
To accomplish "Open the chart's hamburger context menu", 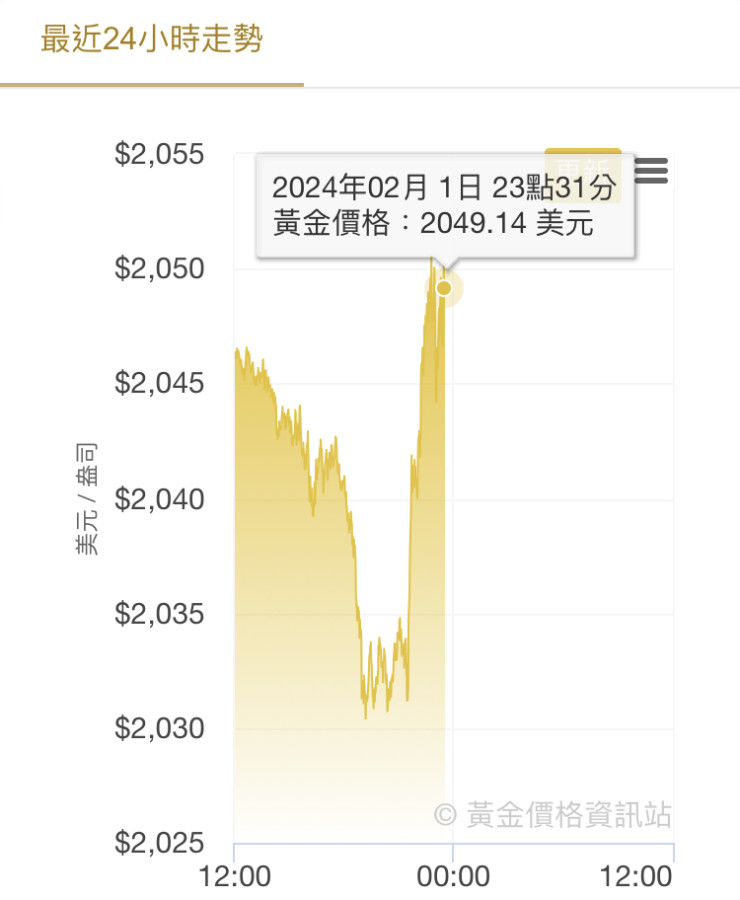I will coord(651,171).
